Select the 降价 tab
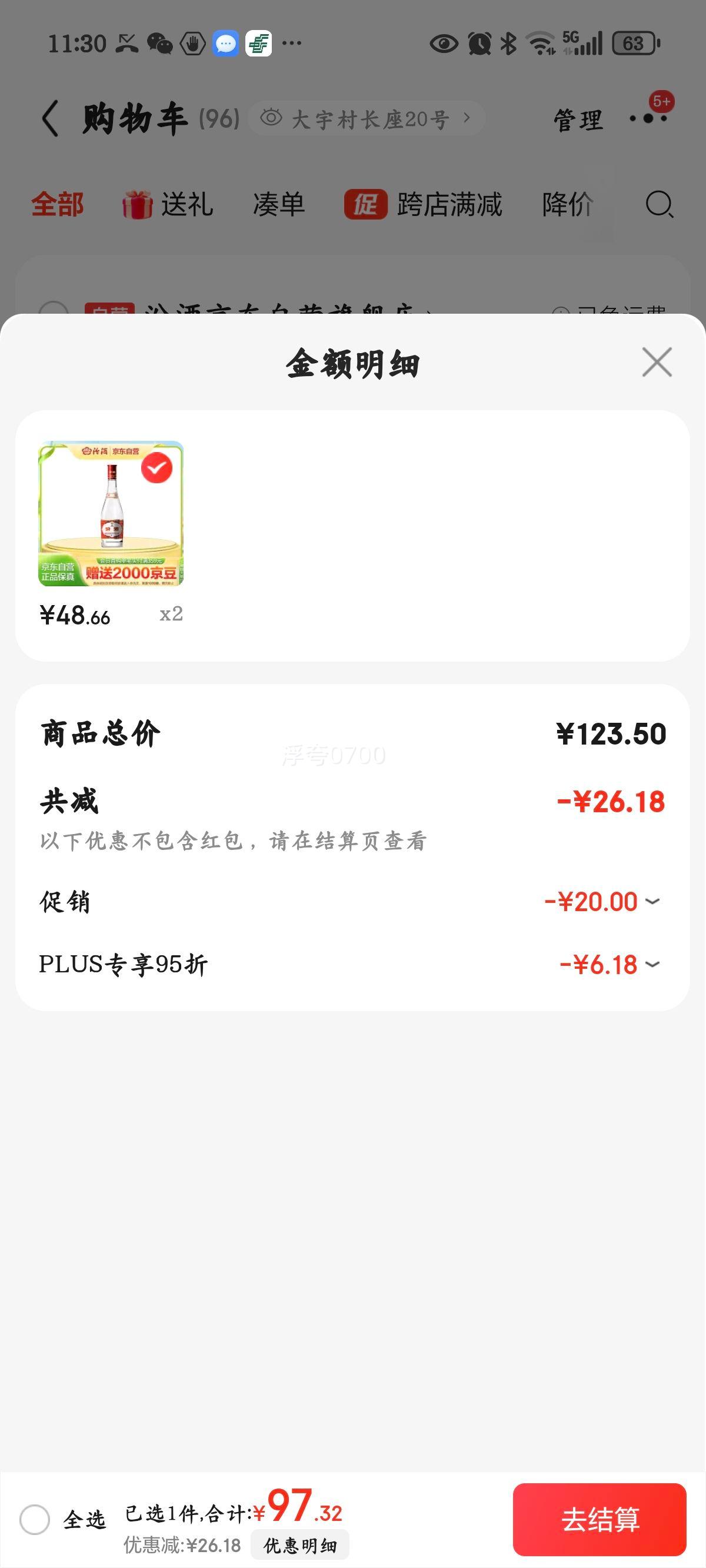706x1568 pixels. pyautogui.click(x=567, y=205)
